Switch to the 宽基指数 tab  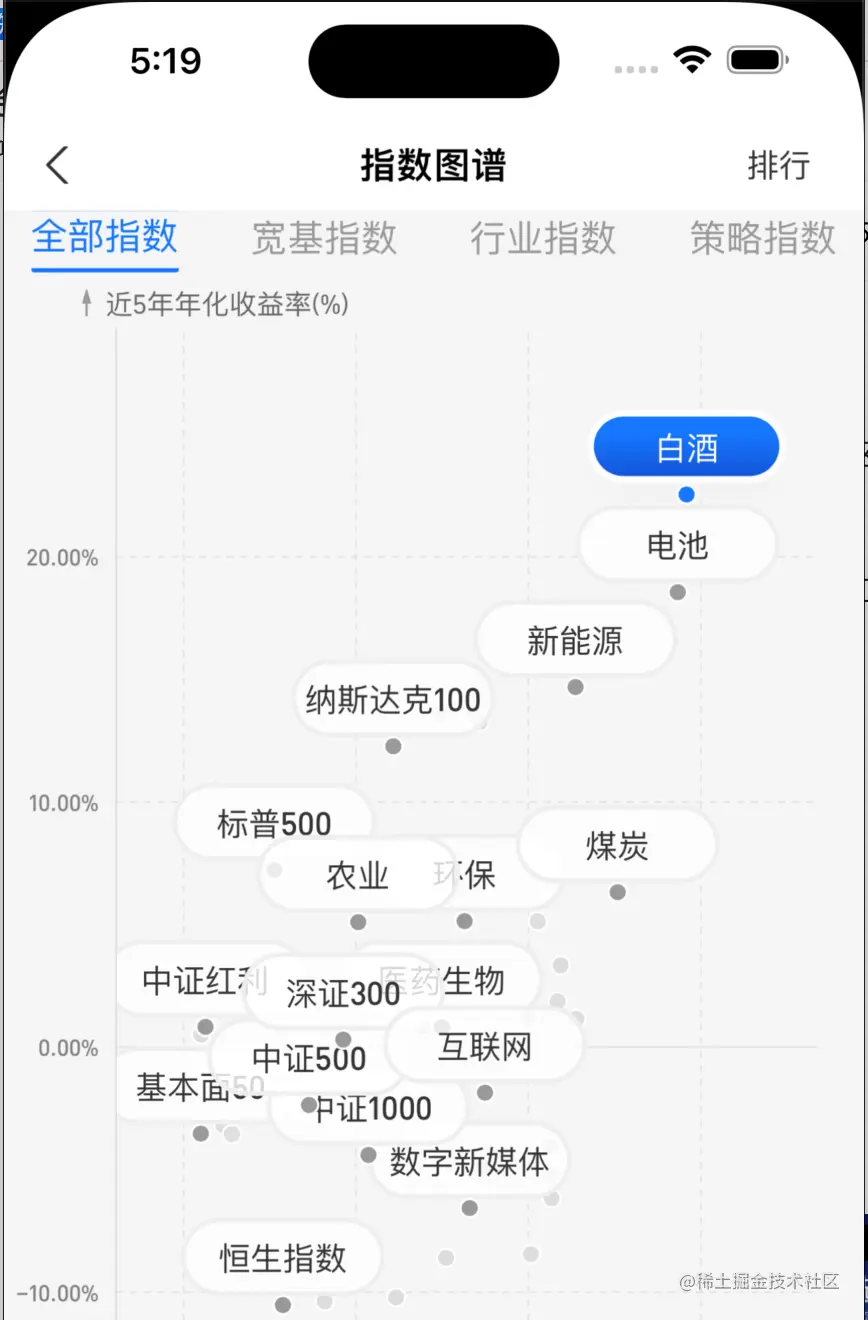pyautogui.click(x=324, y=238)
